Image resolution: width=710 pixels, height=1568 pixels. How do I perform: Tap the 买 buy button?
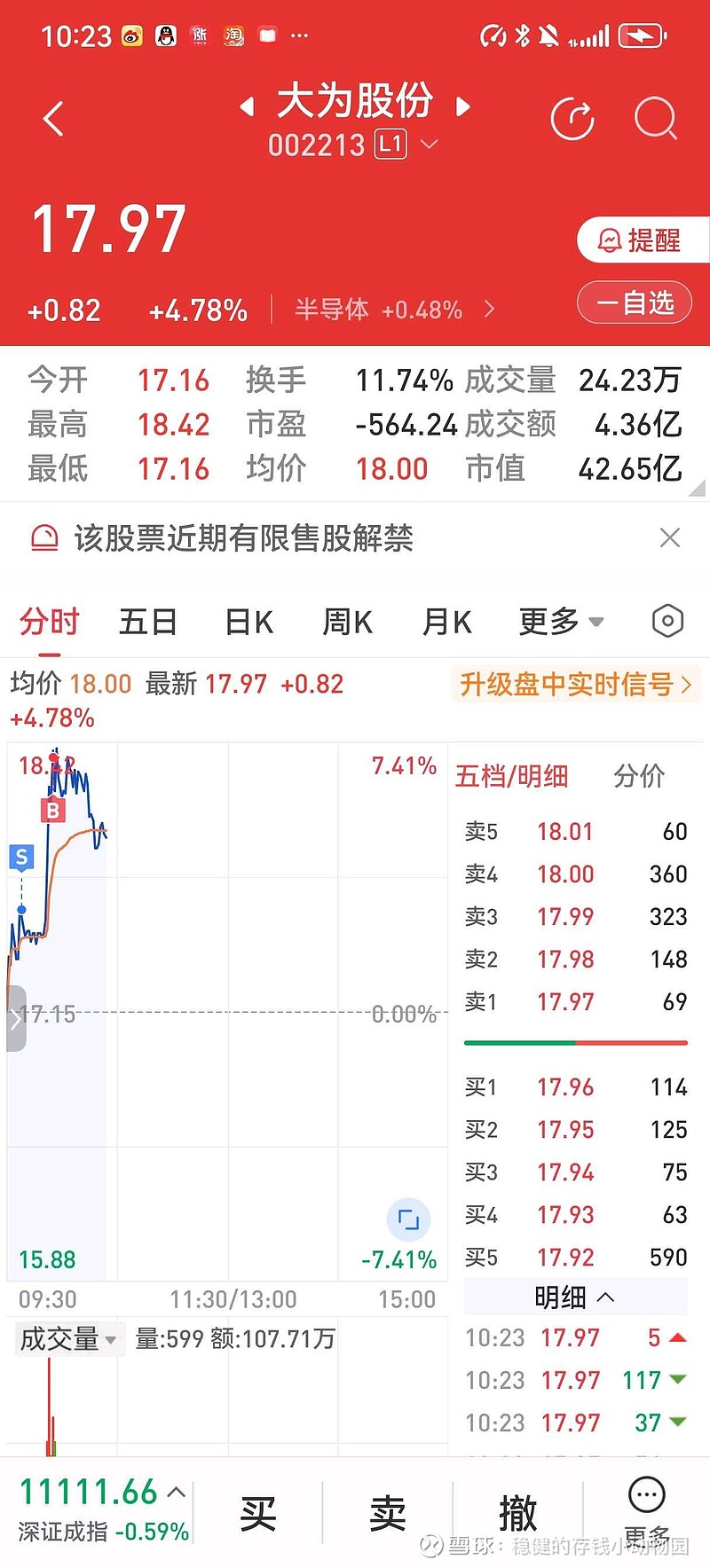pyautogui.click(x=258, y=1513)
